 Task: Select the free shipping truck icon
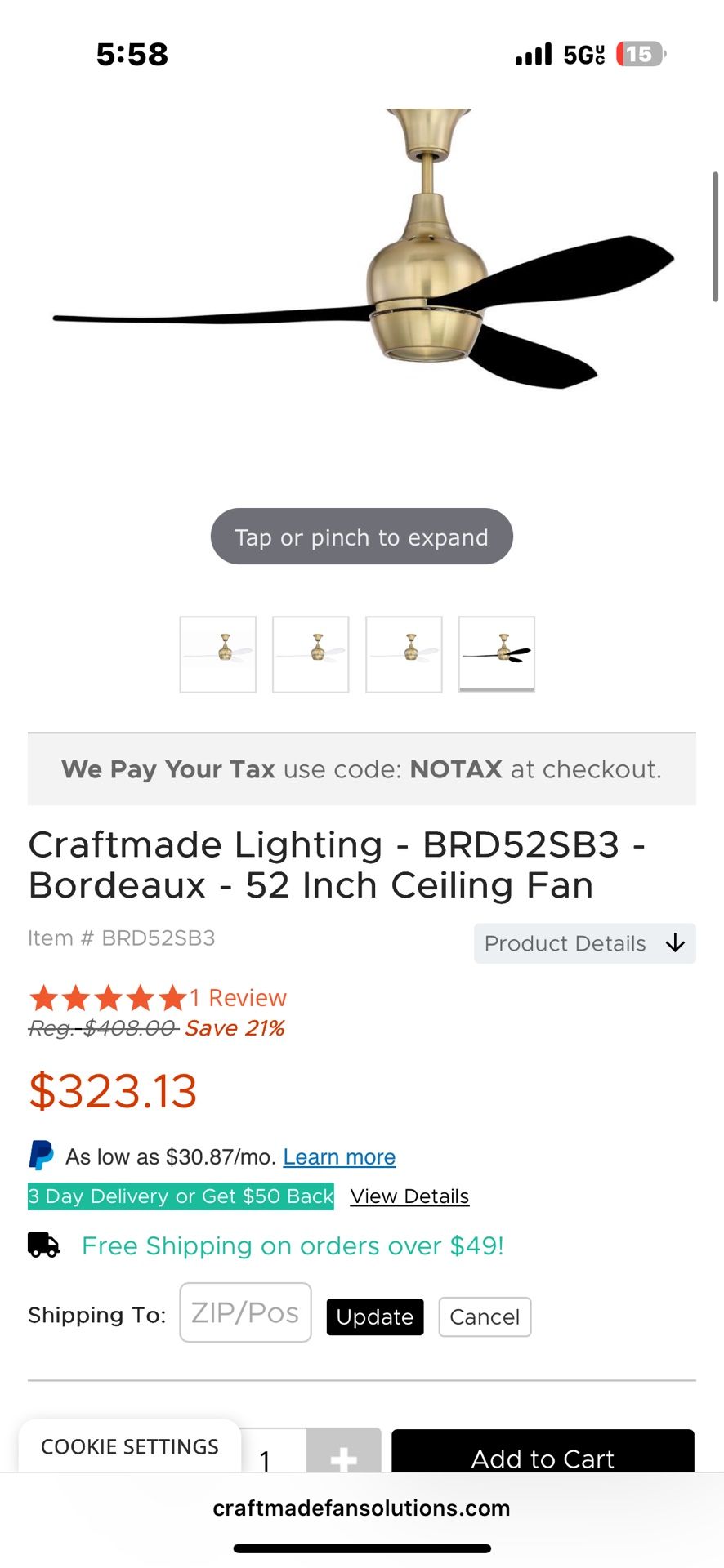[x=43, y=1245]
